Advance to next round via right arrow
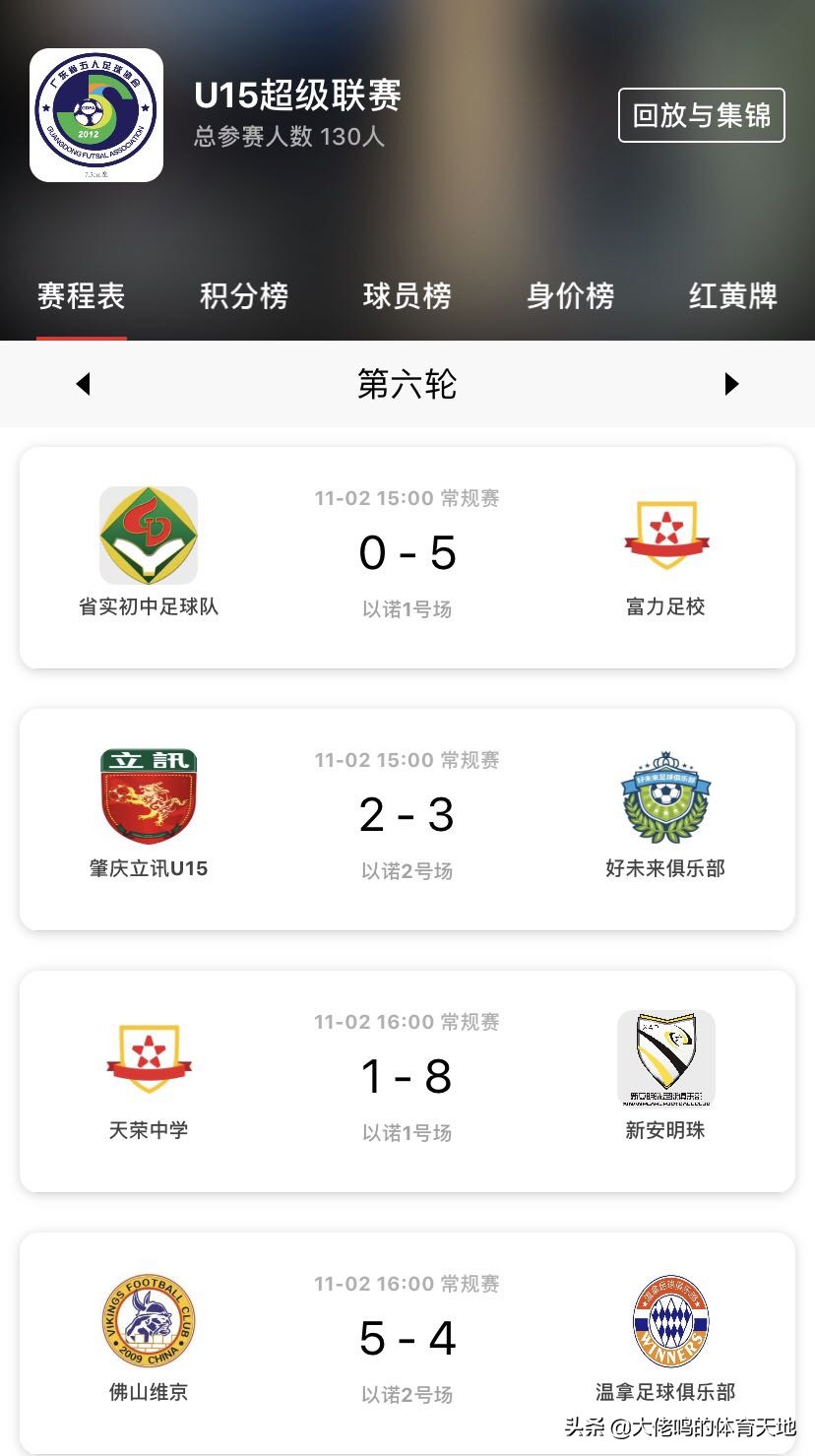This screenshot has height=1456, width=815. [x=731, y=384]
